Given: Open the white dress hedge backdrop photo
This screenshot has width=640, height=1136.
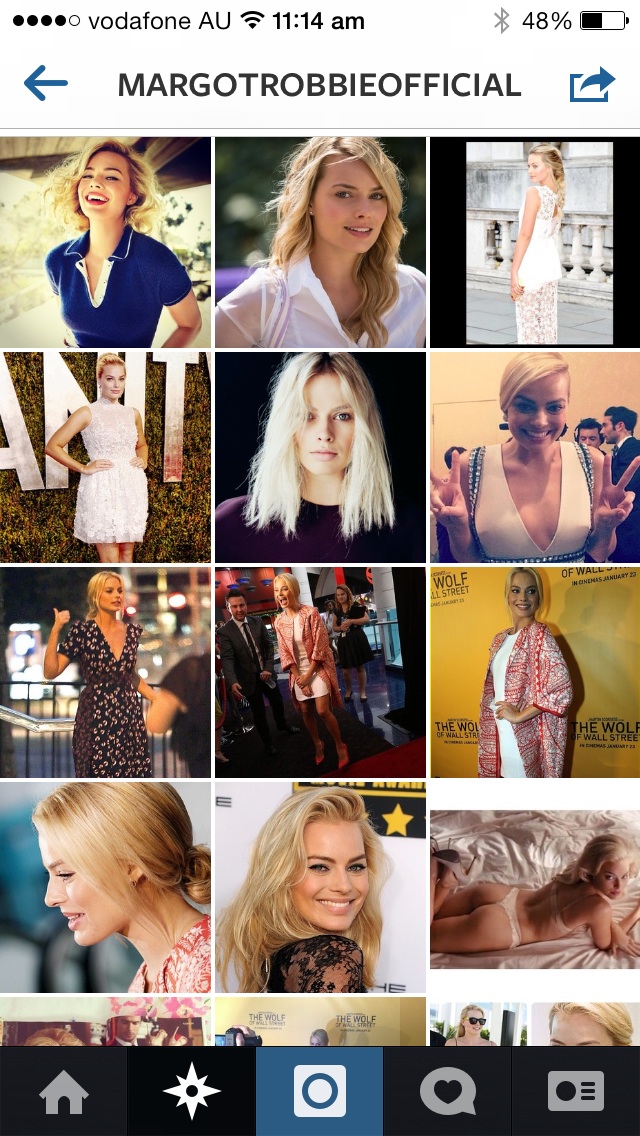Looking at the screenshot, I should (x=105, y=457).
